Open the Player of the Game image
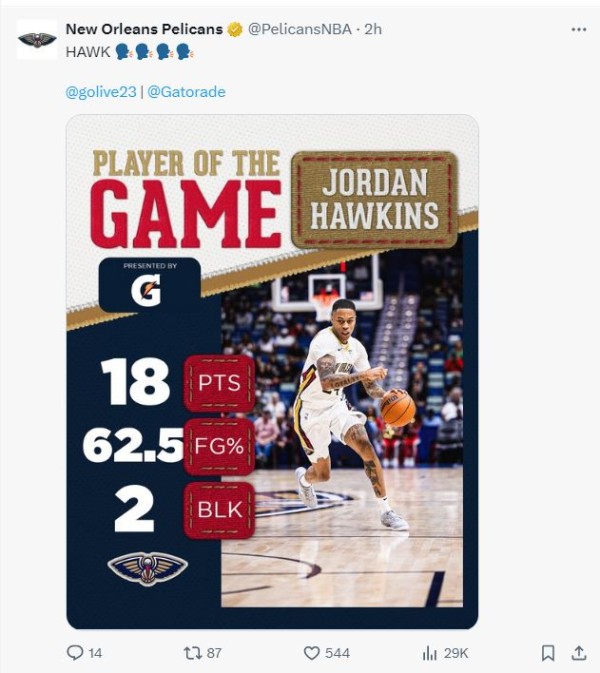This screenshot has width=600, height=673. tap(272, 372)
